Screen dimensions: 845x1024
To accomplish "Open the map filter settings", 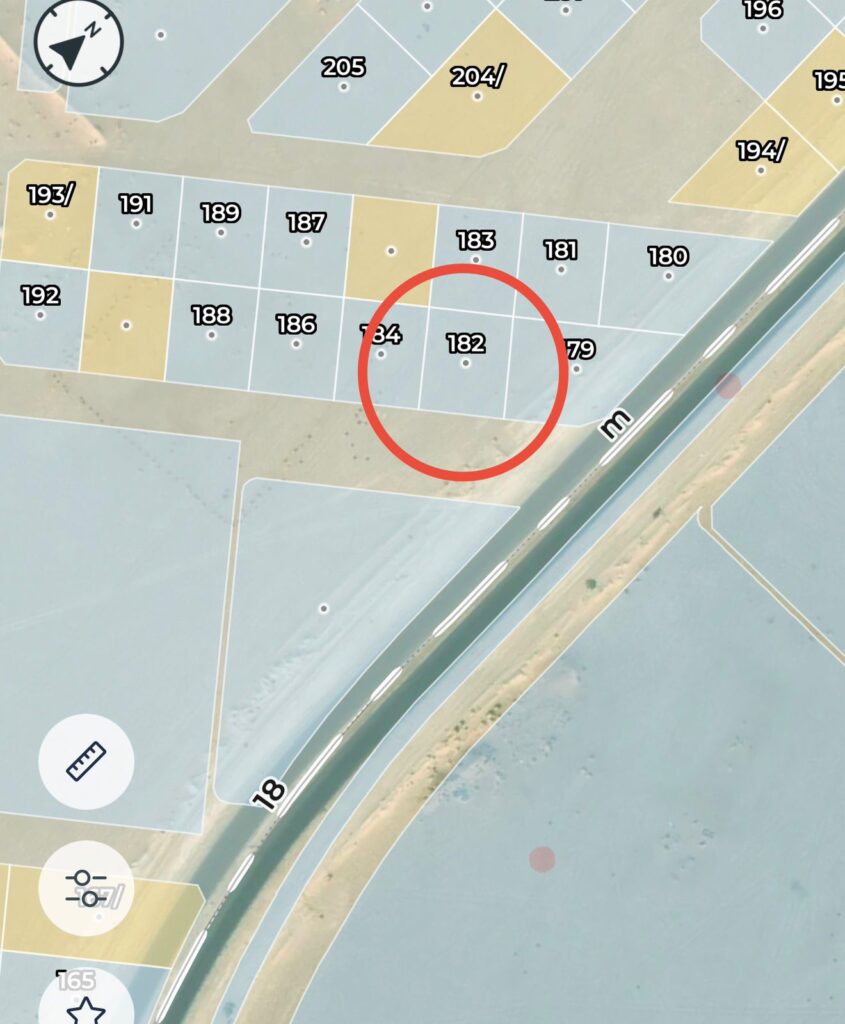I will point(86,886).
